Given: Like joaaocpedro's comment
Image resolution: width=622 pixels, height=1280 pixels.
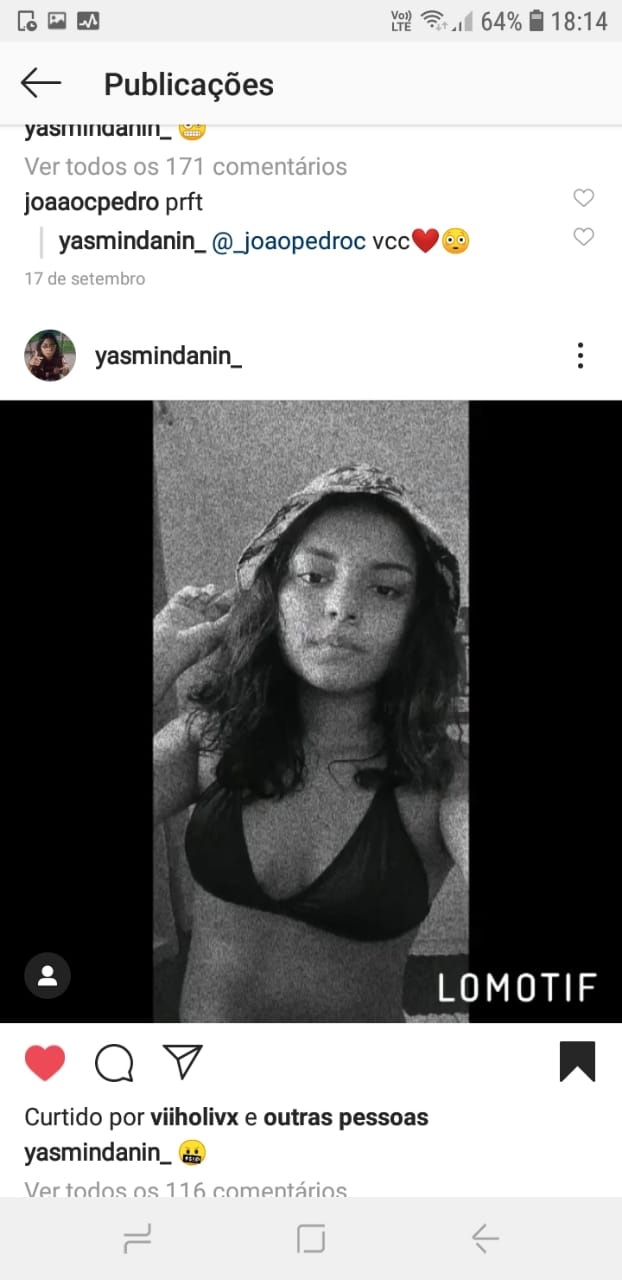Looking at the screenshot, I should (583, 198).
